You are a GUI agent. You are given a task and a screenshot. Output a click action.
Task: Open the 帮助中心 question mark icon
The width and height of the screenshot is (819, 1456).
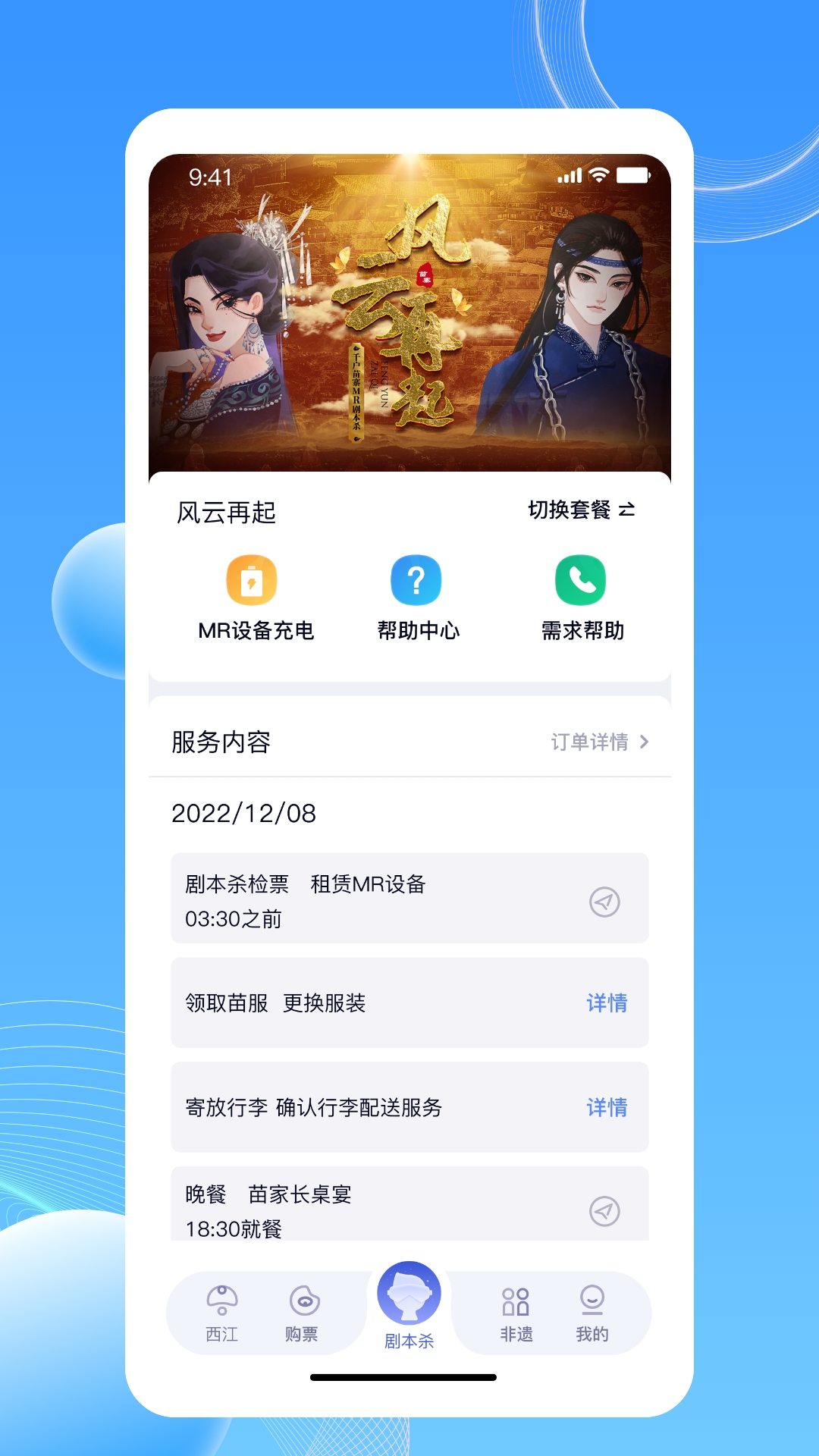coord(416,579)
